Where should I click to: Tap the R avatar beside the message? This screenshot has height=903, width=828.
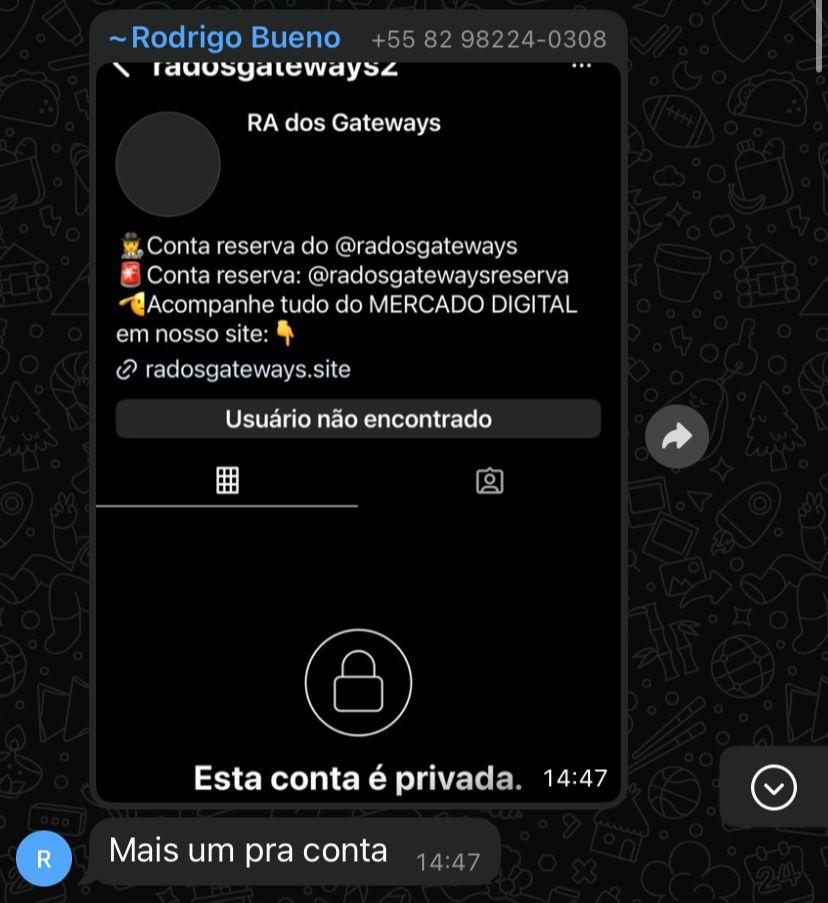pyautogui.click(x=44, y=859)
